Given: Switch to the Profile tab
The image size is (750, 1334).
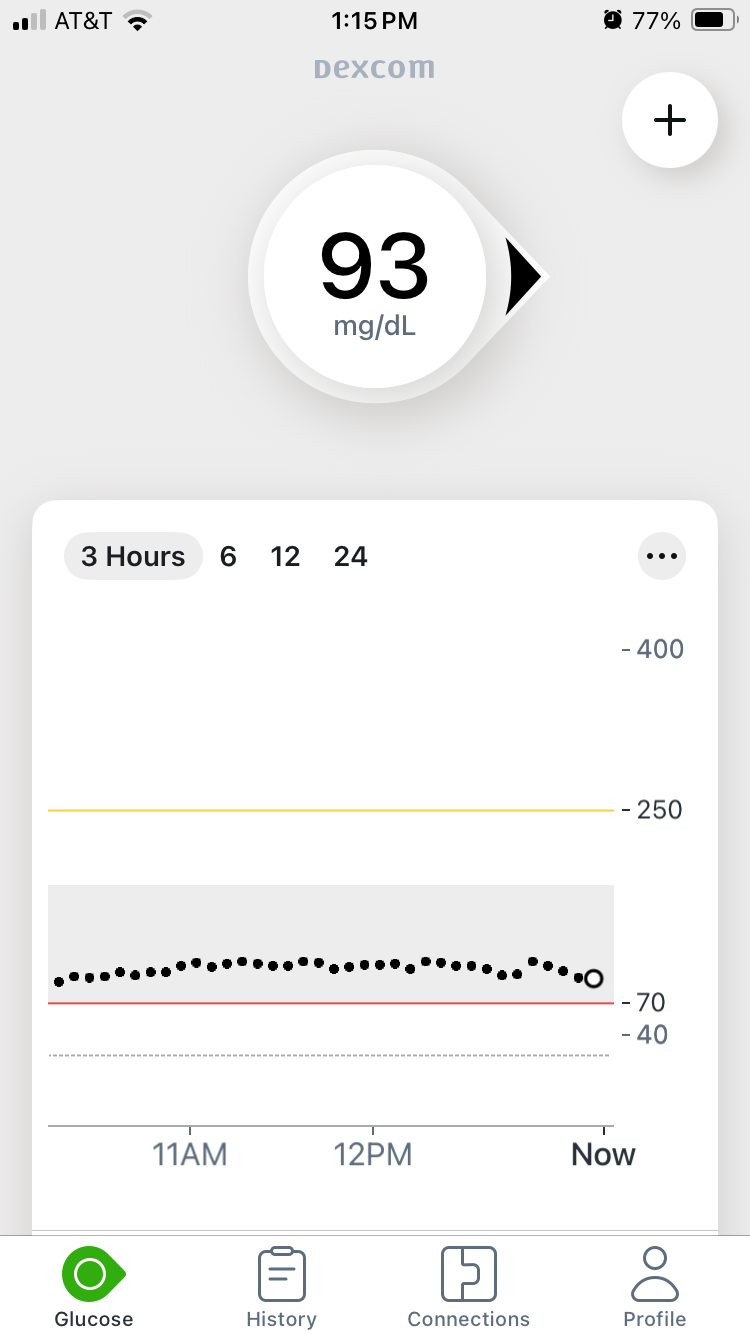Looking at the screenshot, I should (x=655, y=1288).
